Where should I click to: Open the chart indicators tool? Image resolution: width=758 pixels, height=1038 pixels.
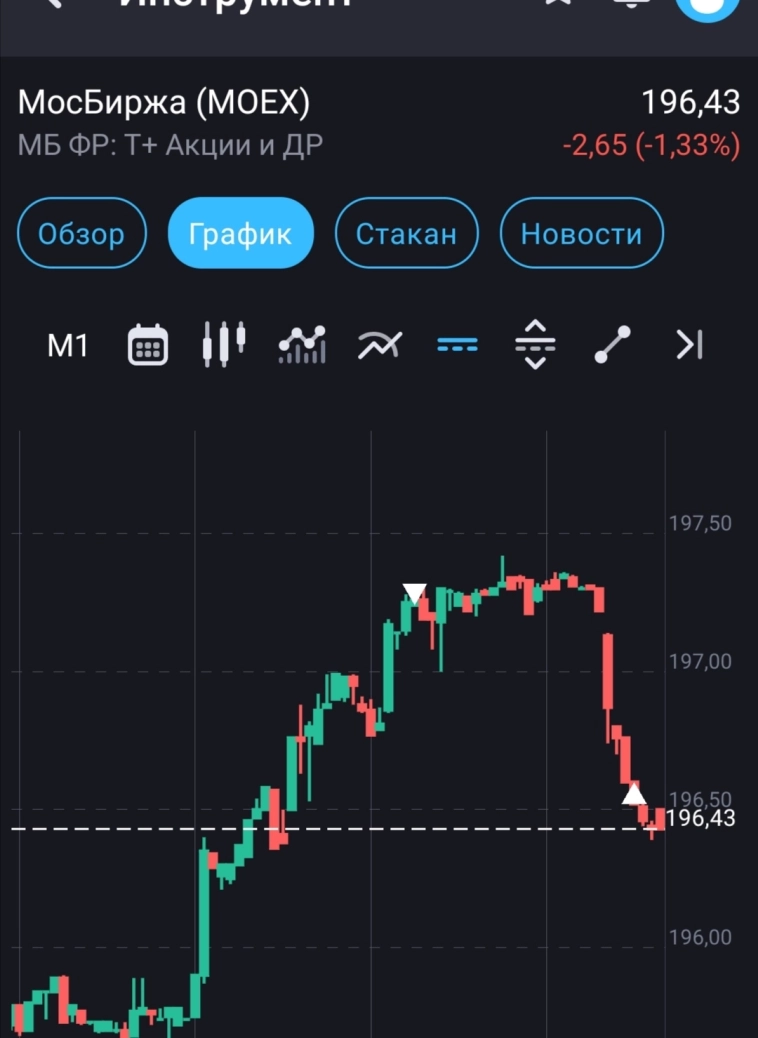click(302, 346)
